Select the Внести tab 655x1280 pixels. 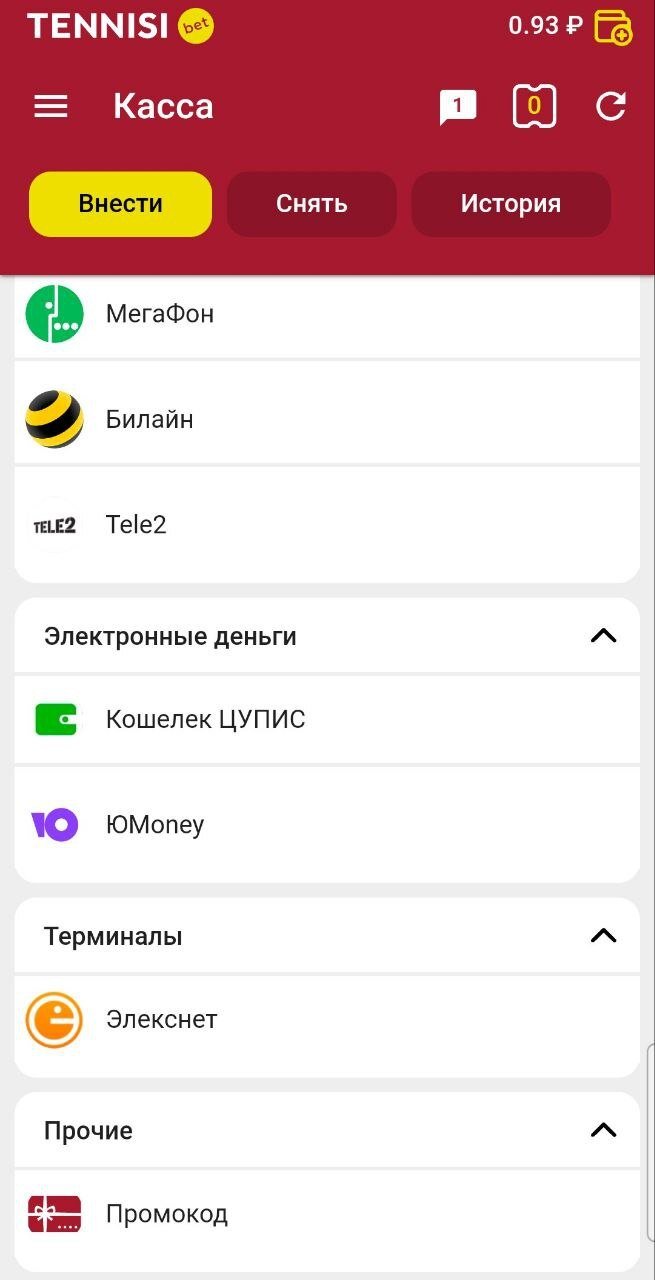point(120,204)
